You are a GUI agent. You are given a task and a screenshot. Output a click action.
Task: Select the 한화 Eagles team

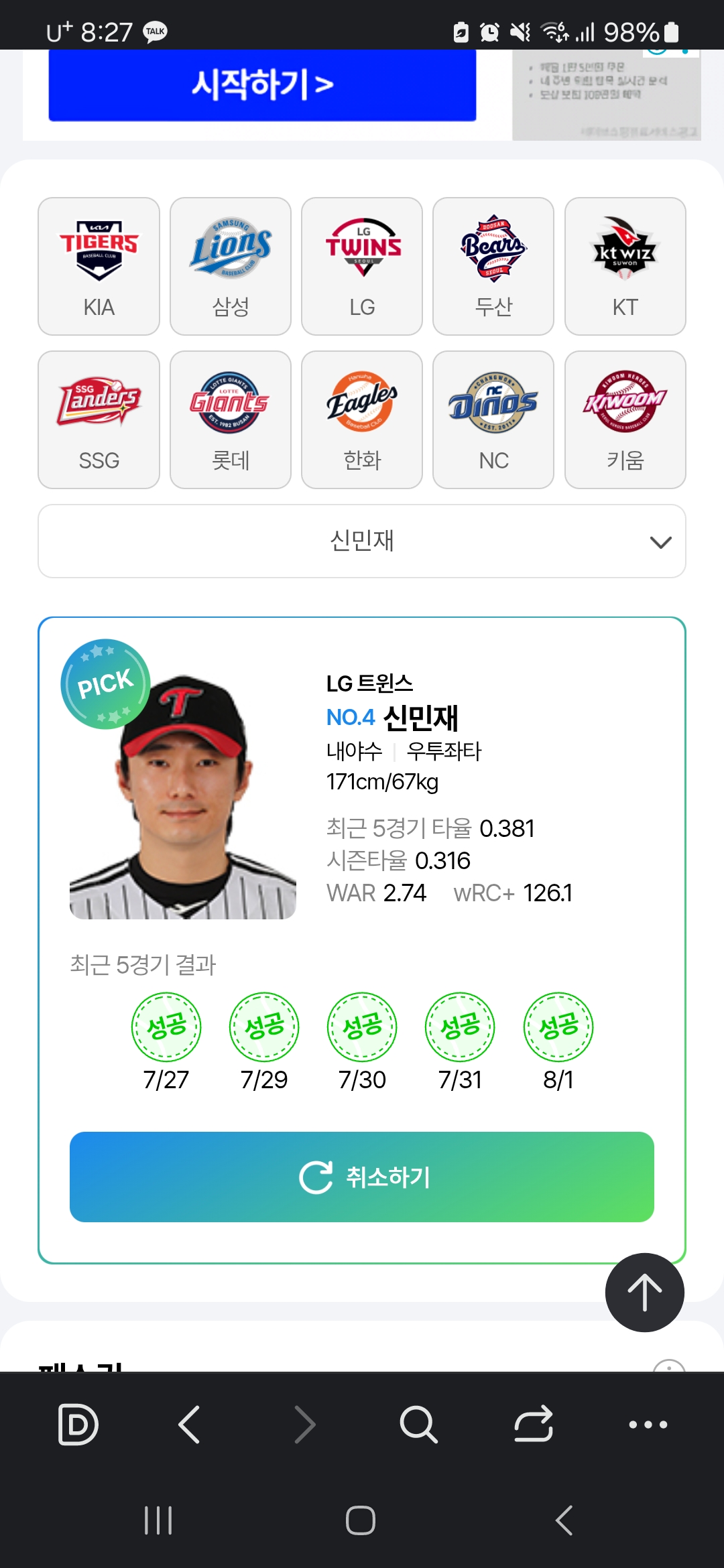(362, 419)
